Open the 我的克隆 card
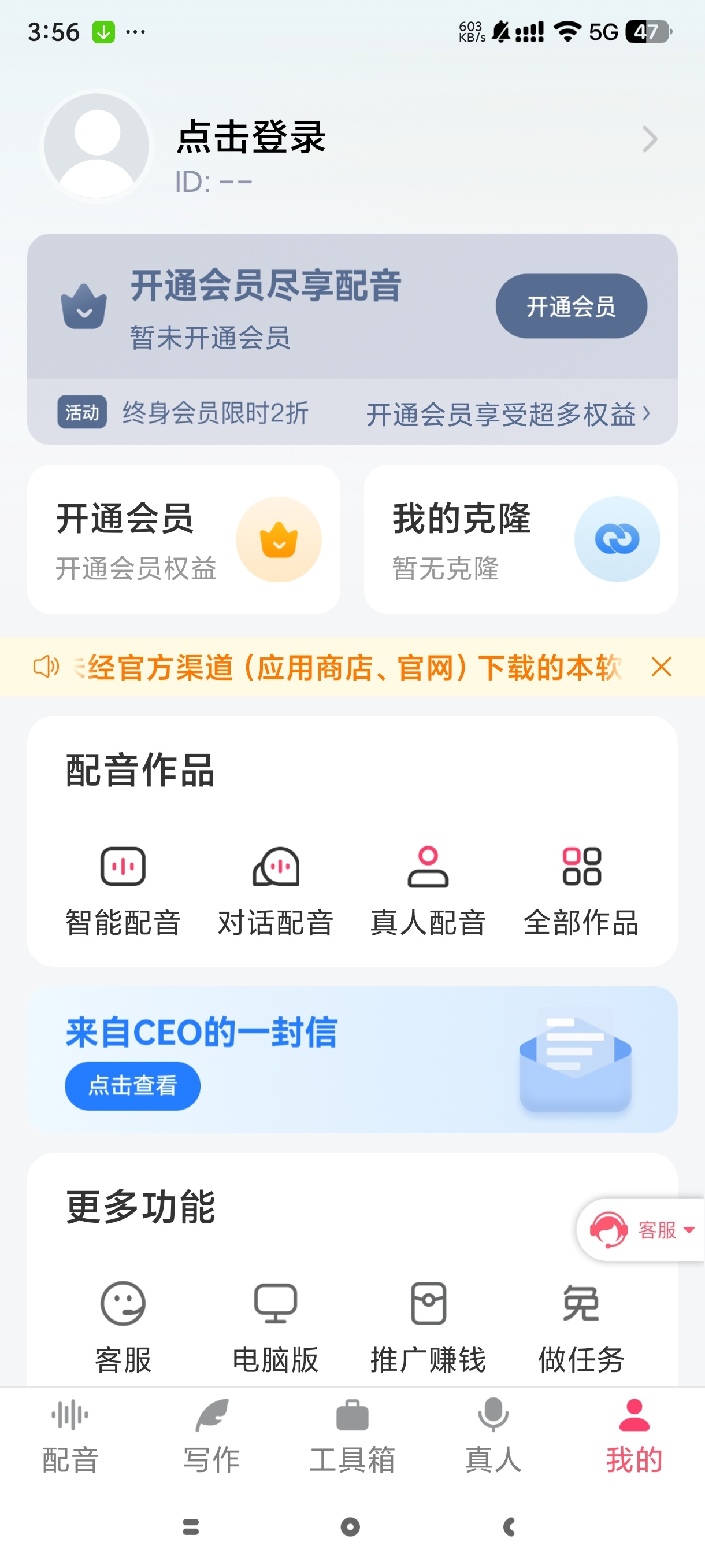This screenshot has height=1568, width=705. 520,539
